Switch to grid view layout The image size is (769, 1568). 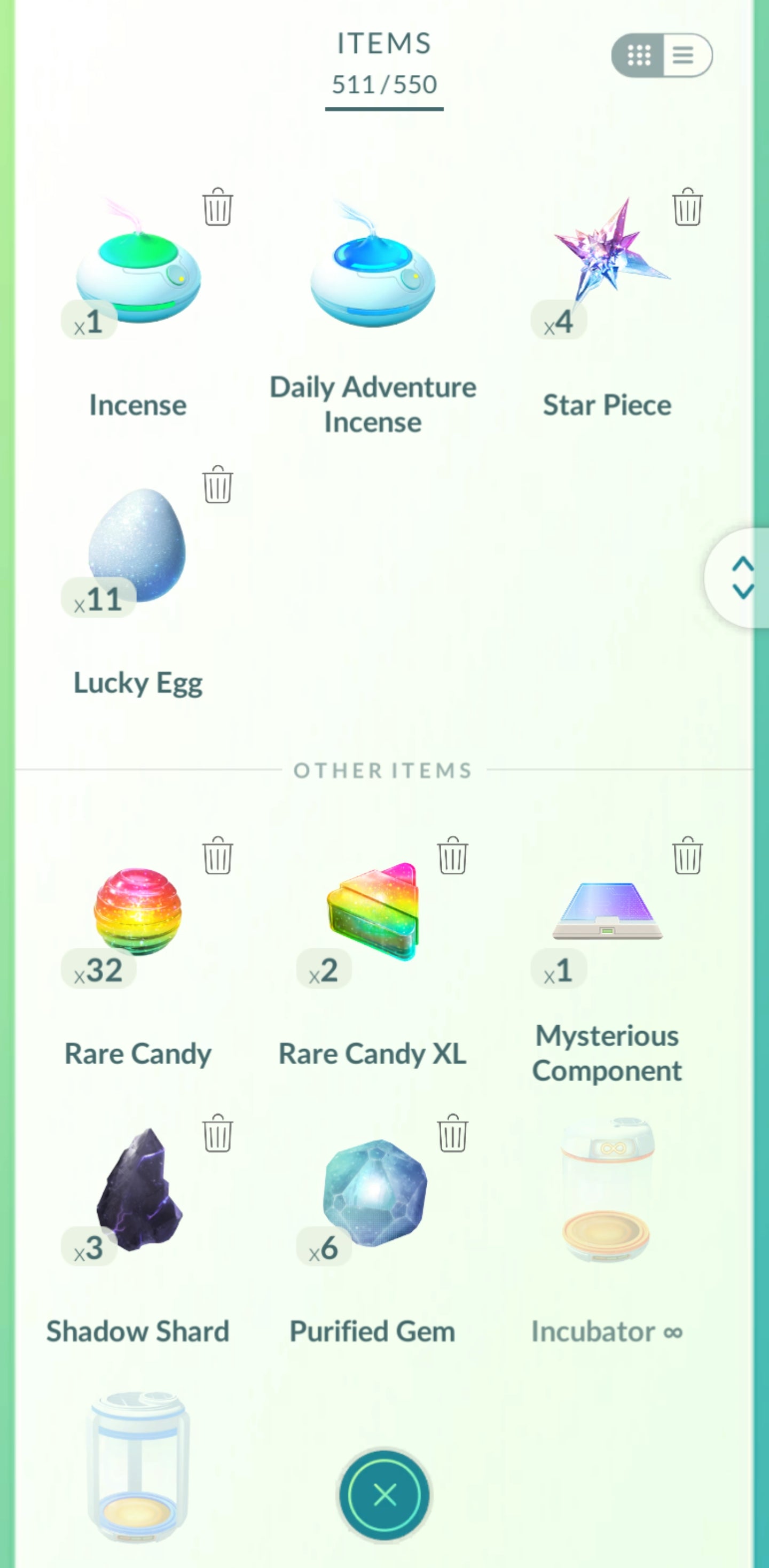tap(639, 56)
